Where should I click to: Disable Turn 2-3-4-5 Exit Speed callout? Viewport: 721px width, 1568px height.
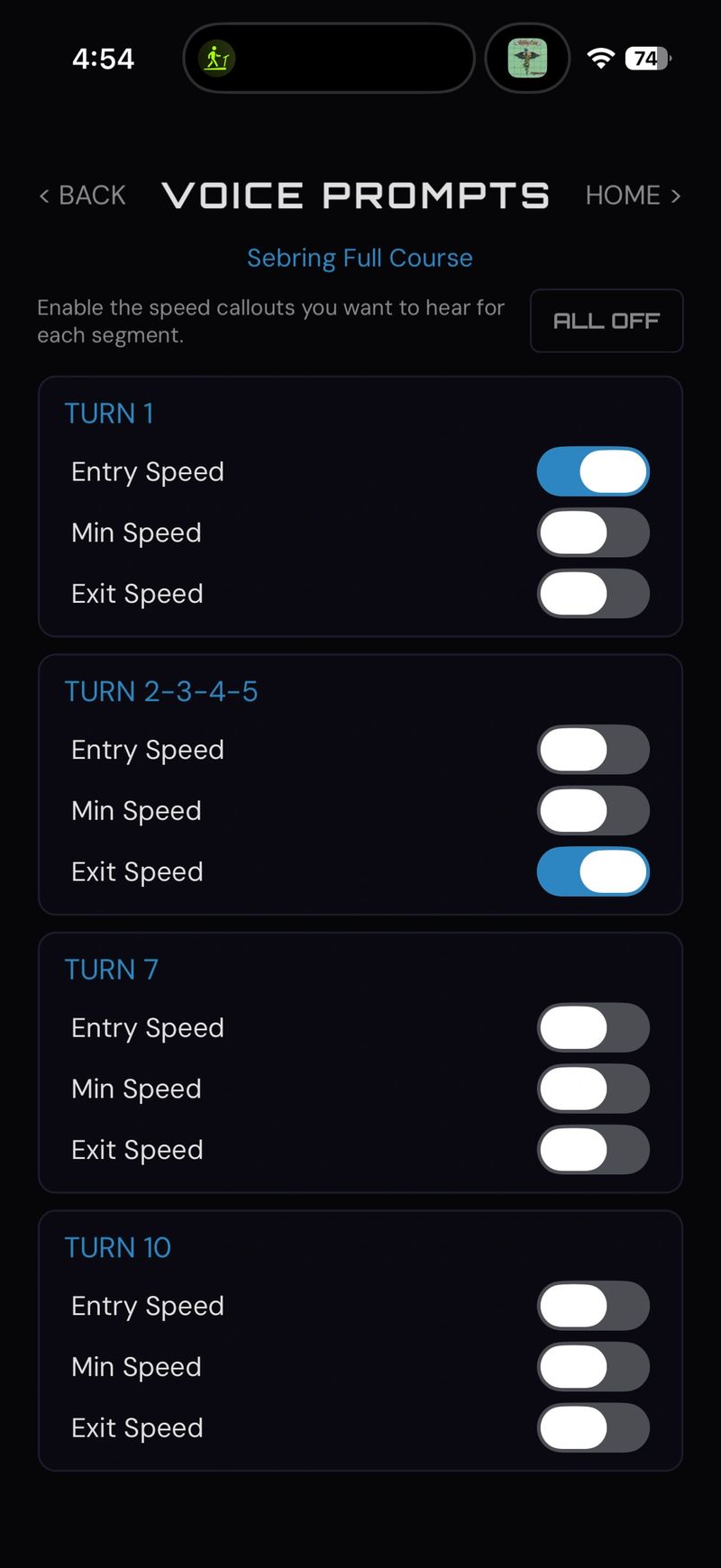click(593, 872)
